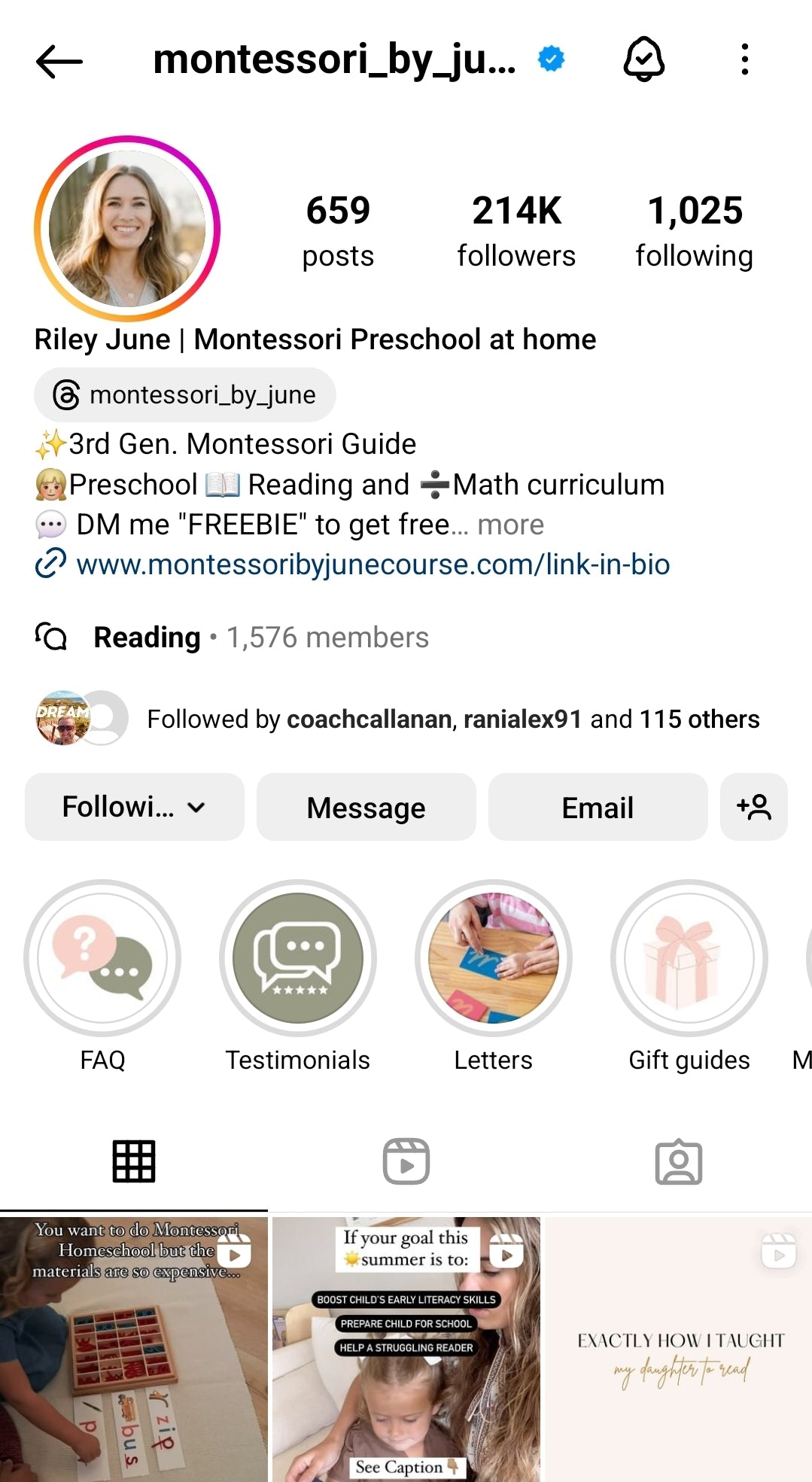The height and width of the screenshot is (1482, 812).
Task: Open the 214K followers list
Action: pos(516,230)
